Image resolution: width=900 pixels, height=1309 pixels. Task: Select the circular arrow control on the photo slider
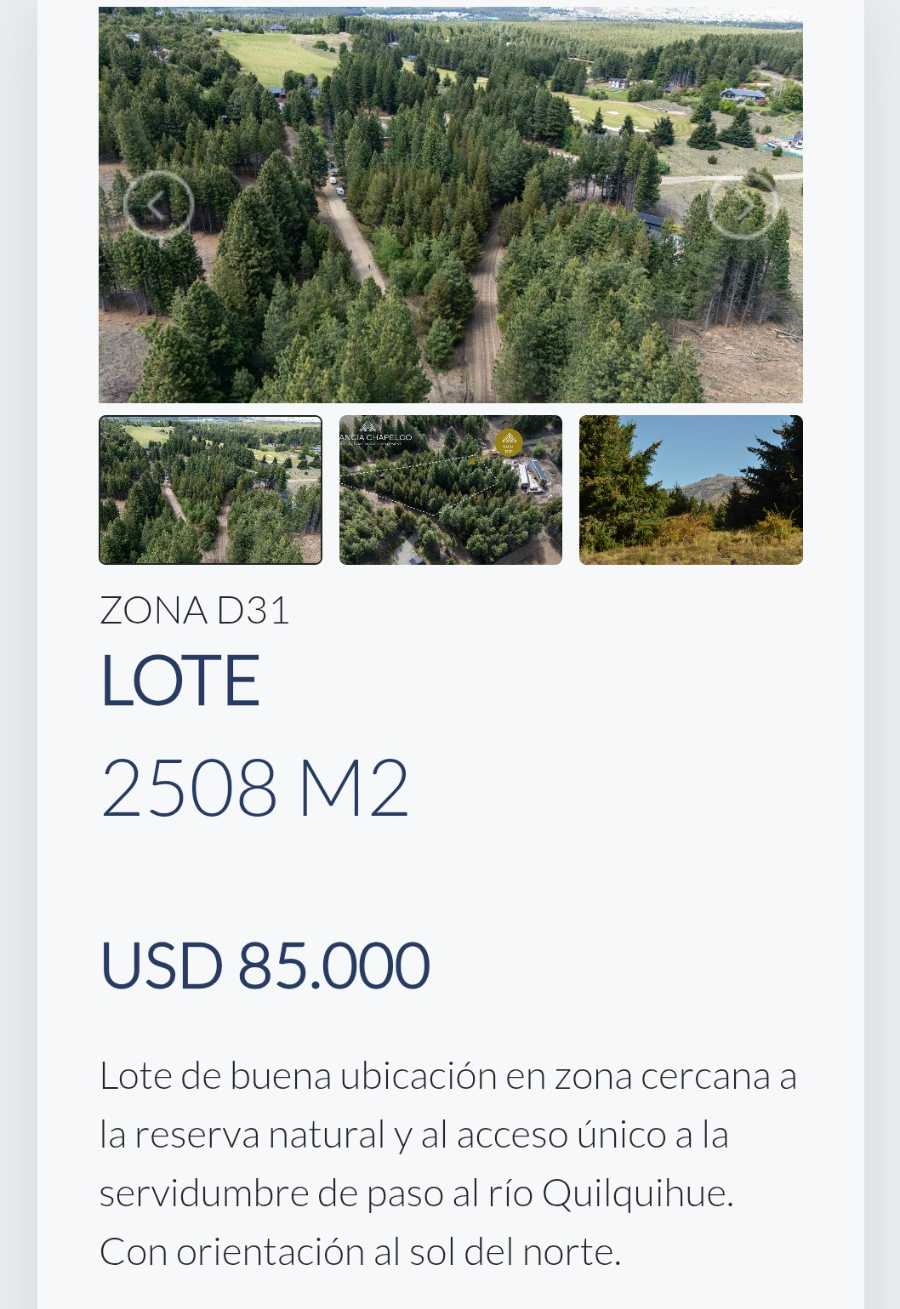(743, 204)
